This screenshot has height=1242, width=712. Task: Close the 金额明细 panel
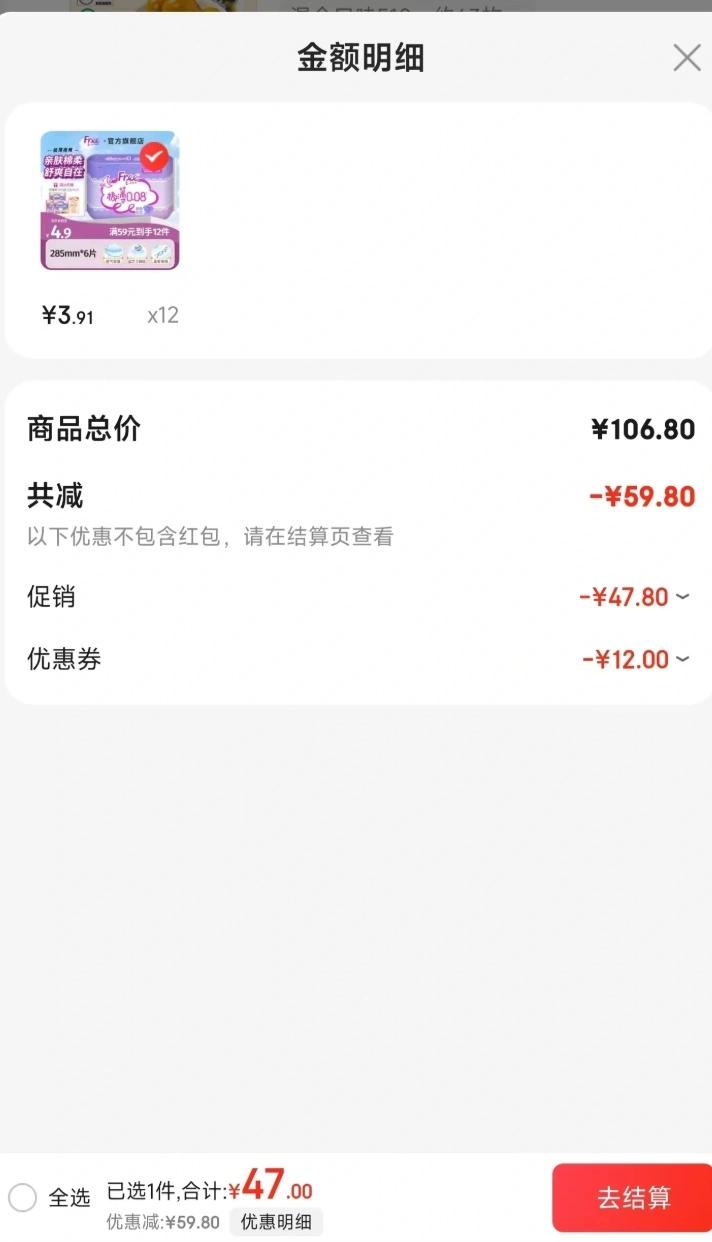coord(686,58)
